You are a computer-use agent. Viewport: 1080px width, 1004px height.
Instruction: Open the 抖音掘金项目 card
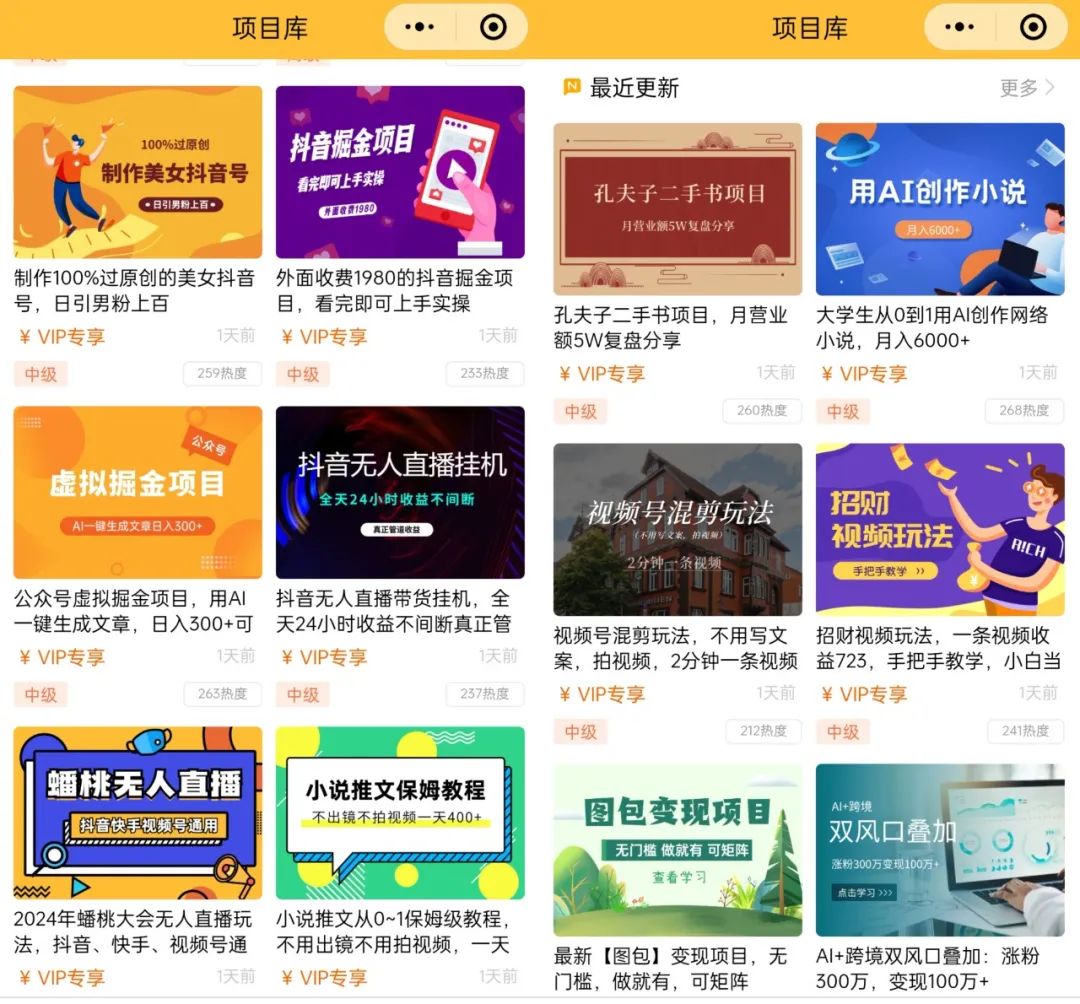[x=400, y=172]
